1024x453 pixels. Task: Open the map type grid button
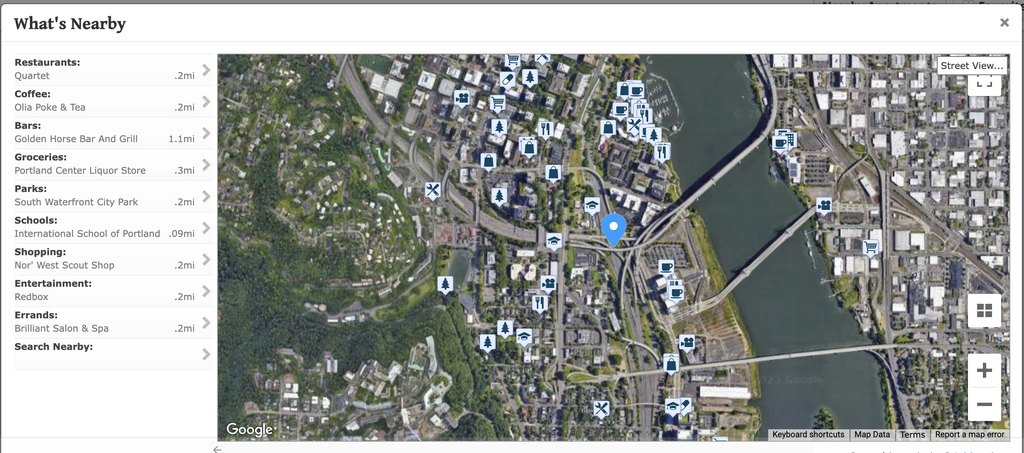pyautogui.click(x=984, y=311)
